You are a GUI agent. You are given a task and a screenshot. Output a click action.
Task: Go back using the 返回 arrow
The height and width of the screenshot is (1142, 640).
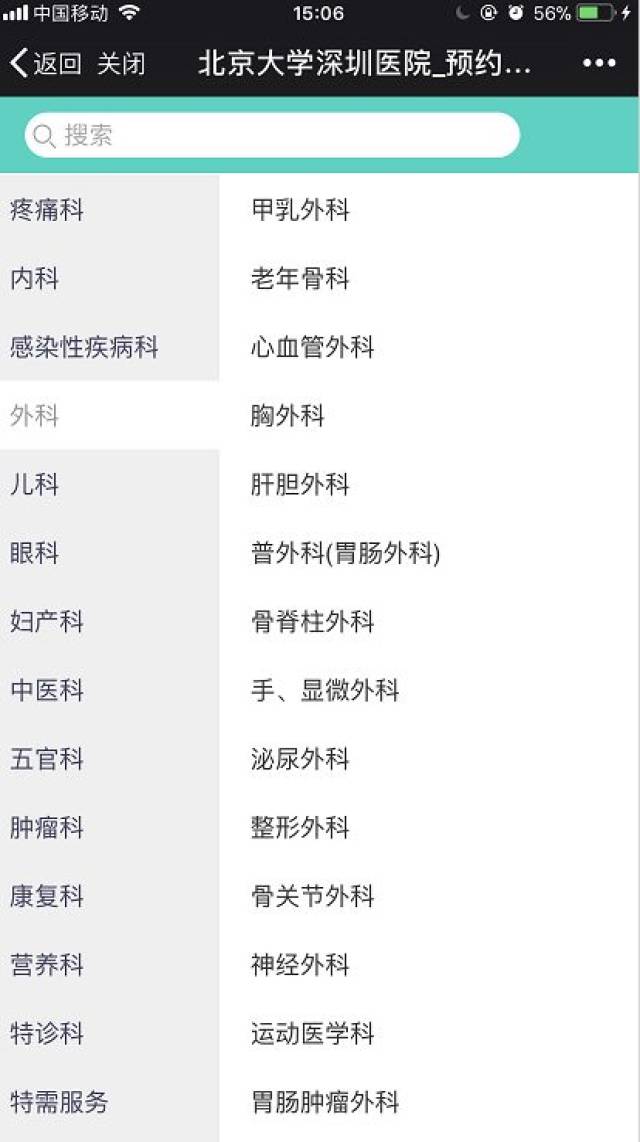point(46,63)
